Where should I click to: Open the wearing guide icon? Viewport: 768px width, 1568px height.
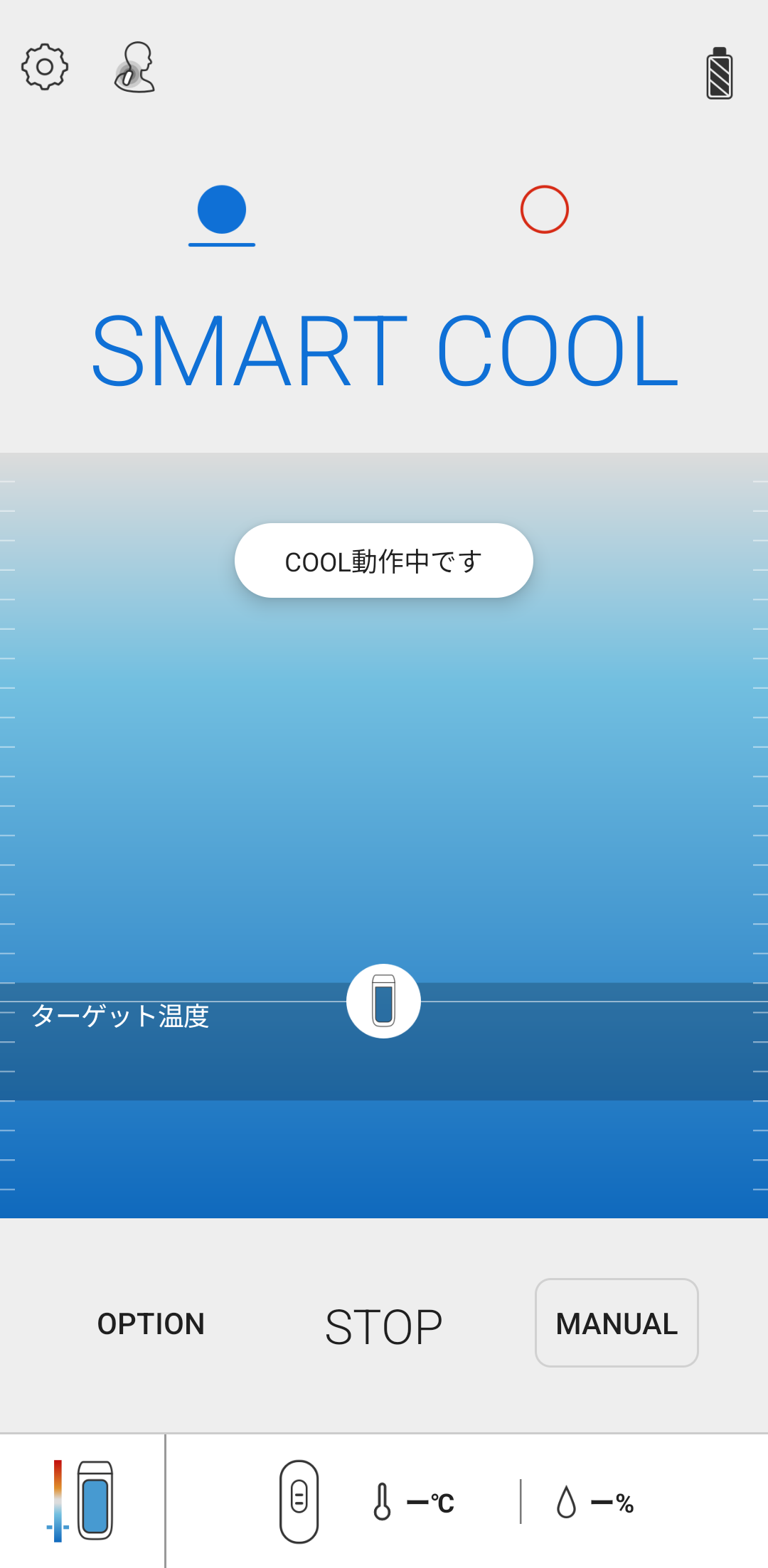click(135, 68)
